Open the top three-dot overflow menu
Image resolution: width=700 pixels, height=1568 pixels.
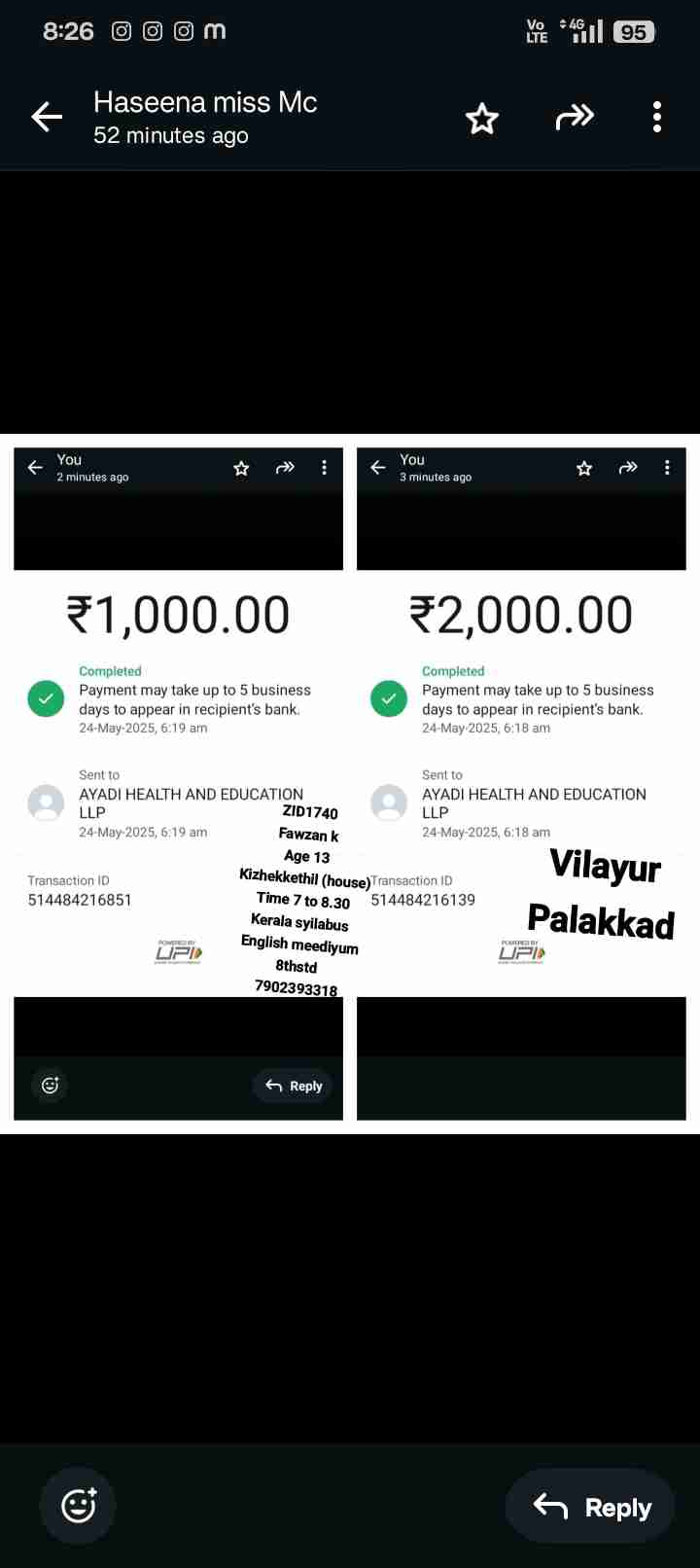(x=657, y=118)
